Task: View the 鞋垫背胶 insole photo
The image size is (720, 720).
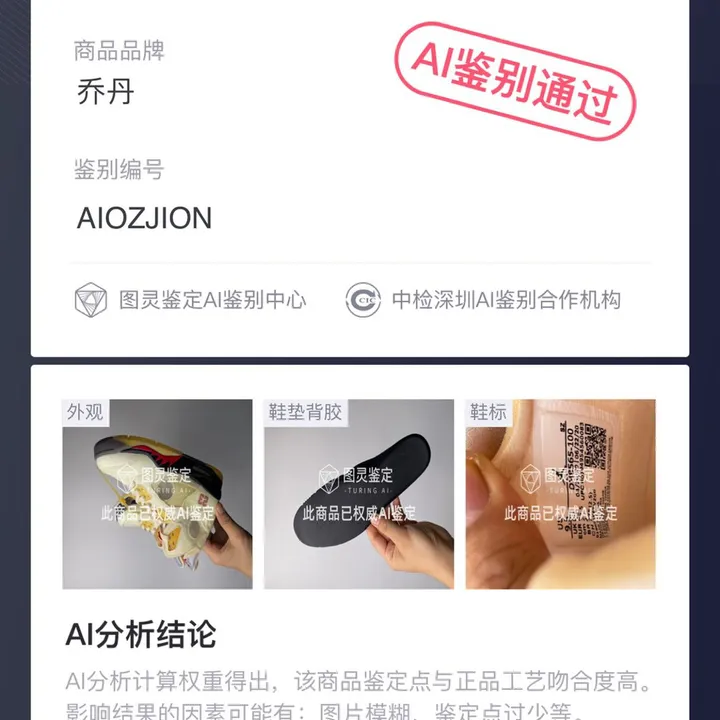Action: (x=359, y=494)
